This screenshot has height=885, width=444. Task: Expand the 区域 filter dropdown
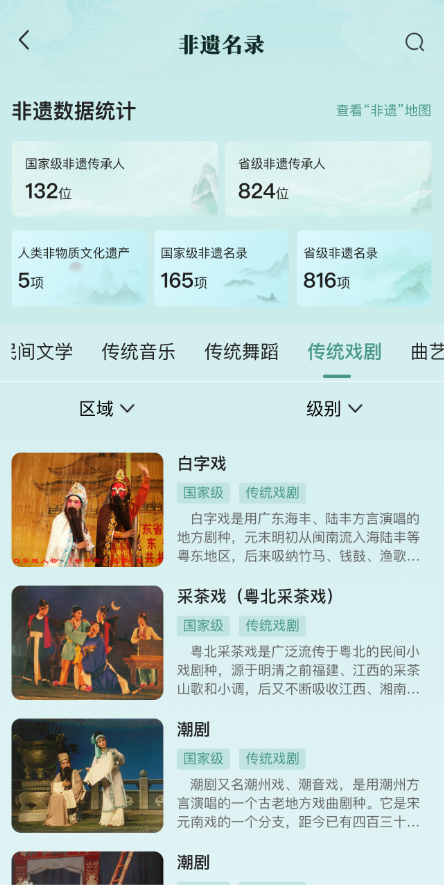point(107,409)
